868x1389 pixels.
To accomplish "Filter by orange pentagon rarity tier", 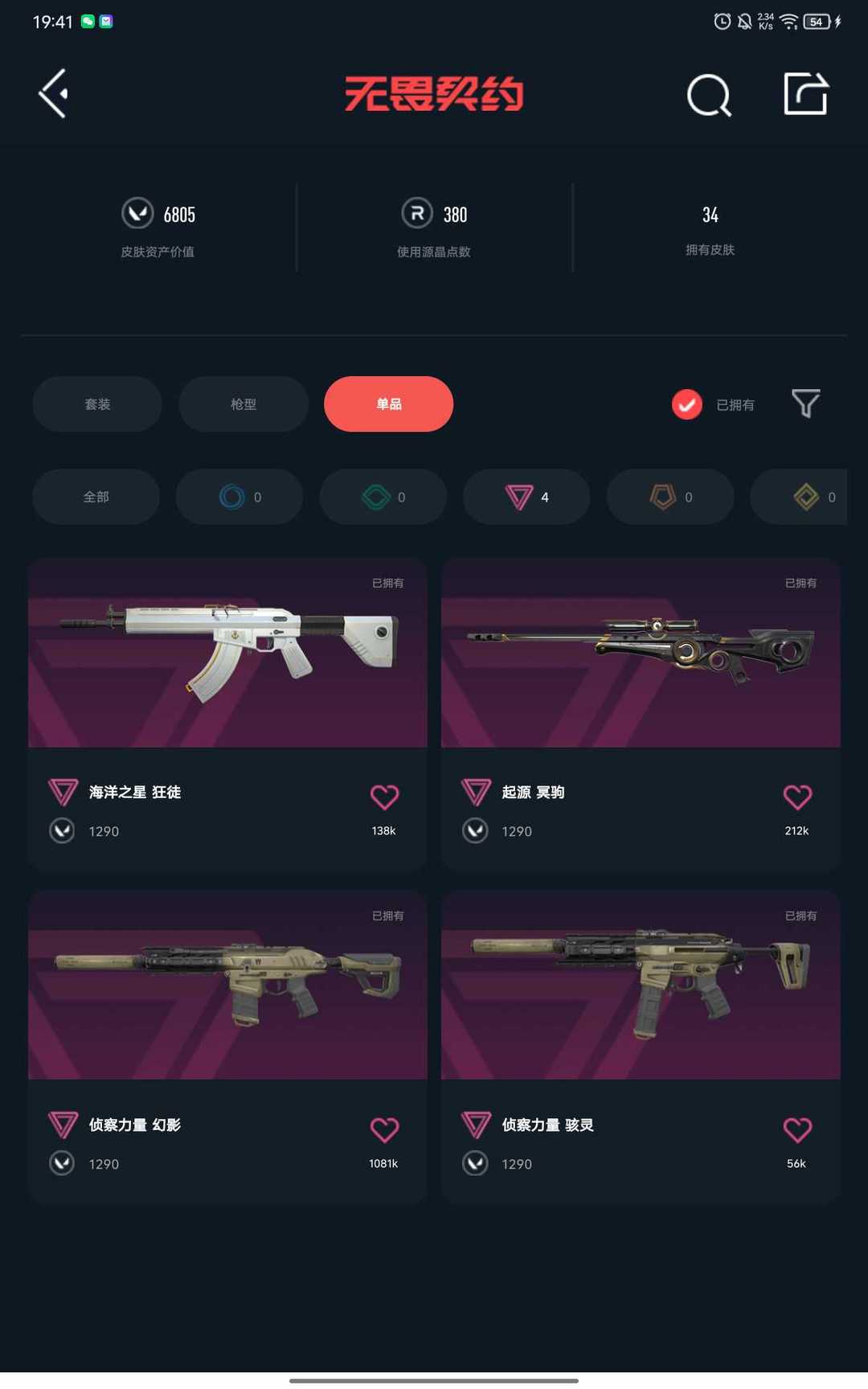I will point(670,497).
